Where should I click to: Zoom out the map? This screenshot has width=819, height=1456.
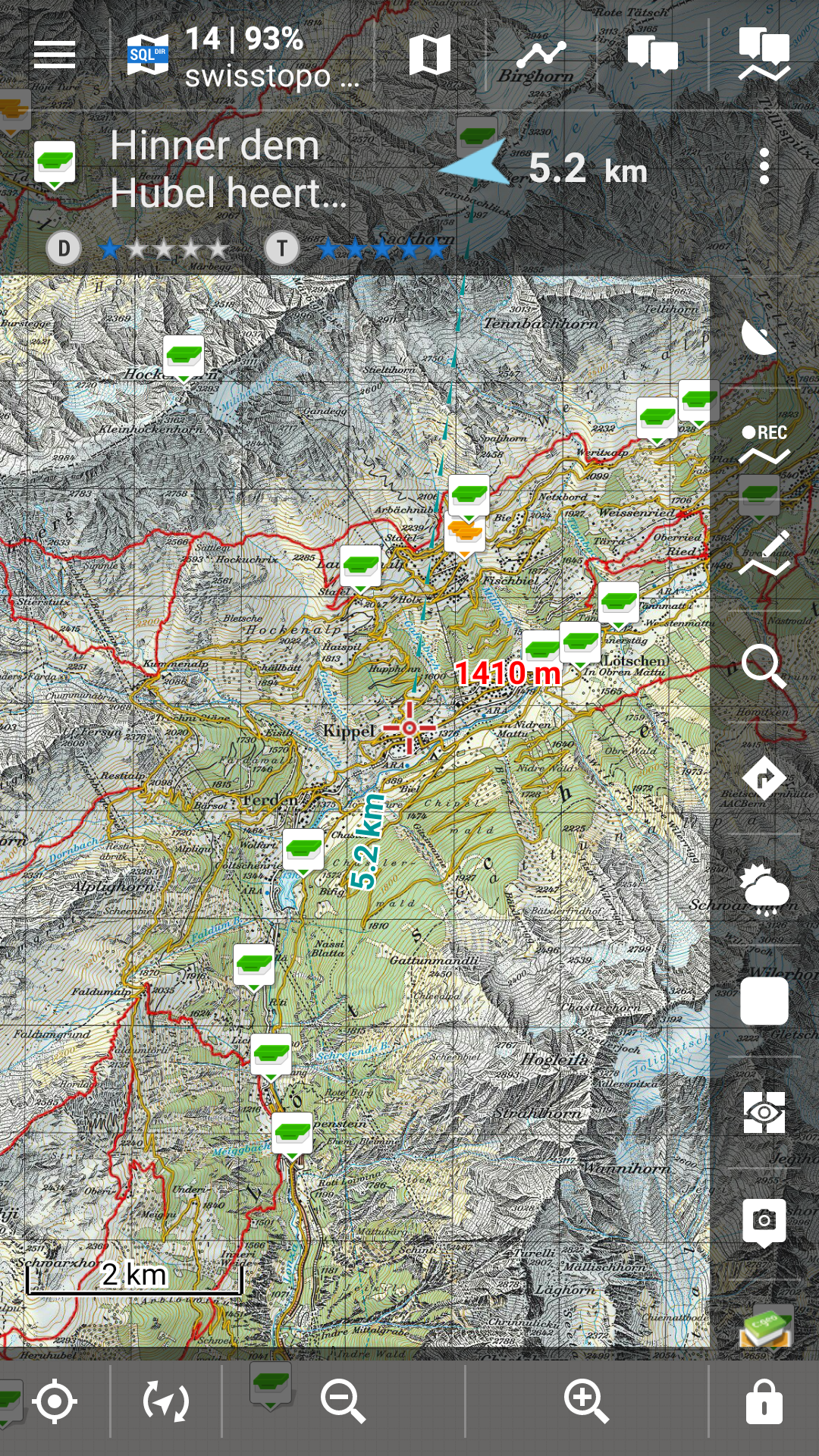click(x=343, y=1401)
